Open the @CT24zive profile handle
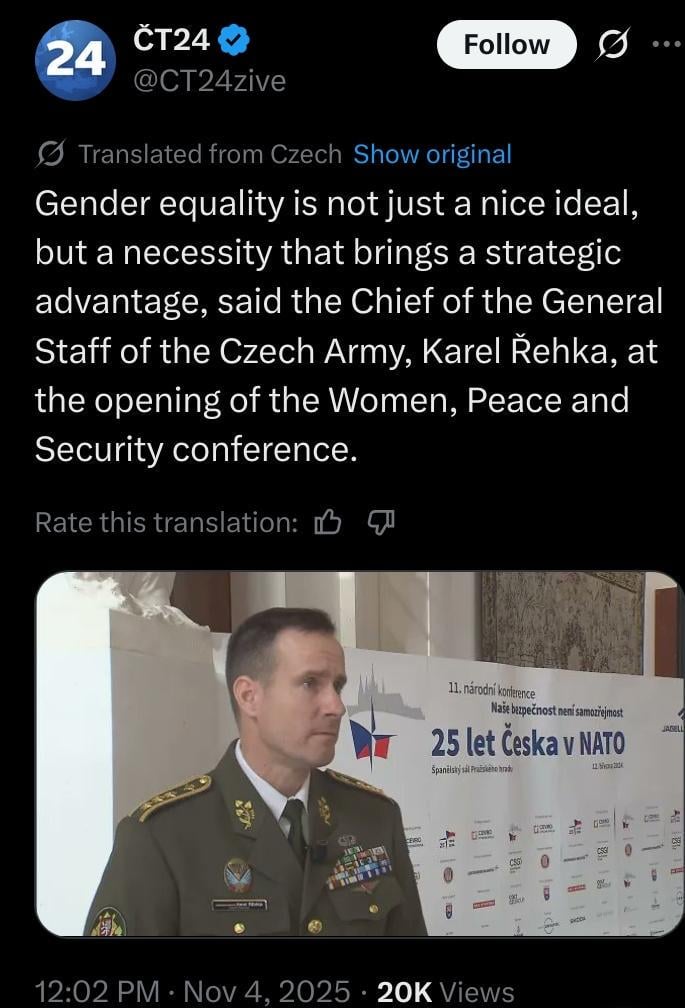Screen dimensions: 685x1008 (209, 80)
